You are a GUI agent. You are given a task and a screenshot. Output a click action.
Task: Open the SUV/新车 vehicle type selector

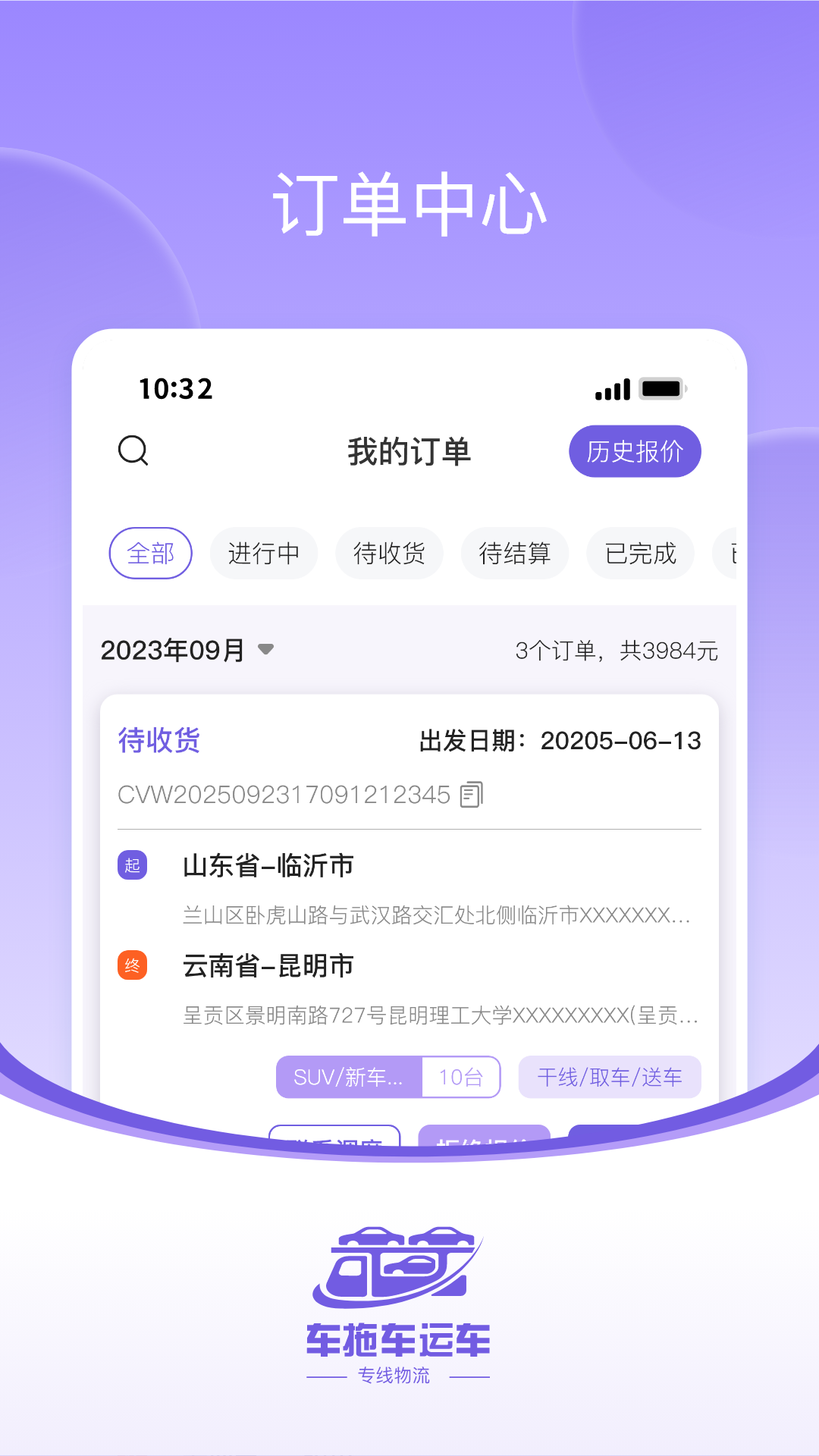point(348,1076)
